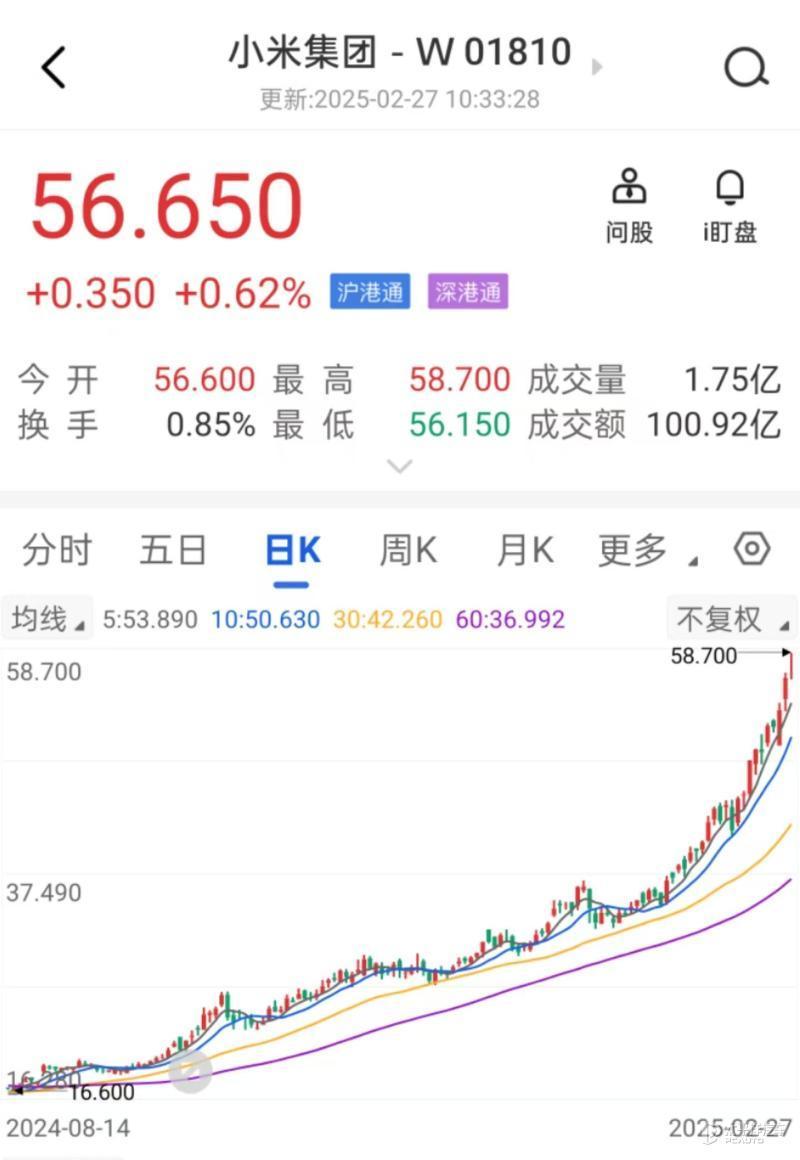Switch to the 月K monthly chart tab
This screenshot has height=1160, width=800.
coord(523,549)
